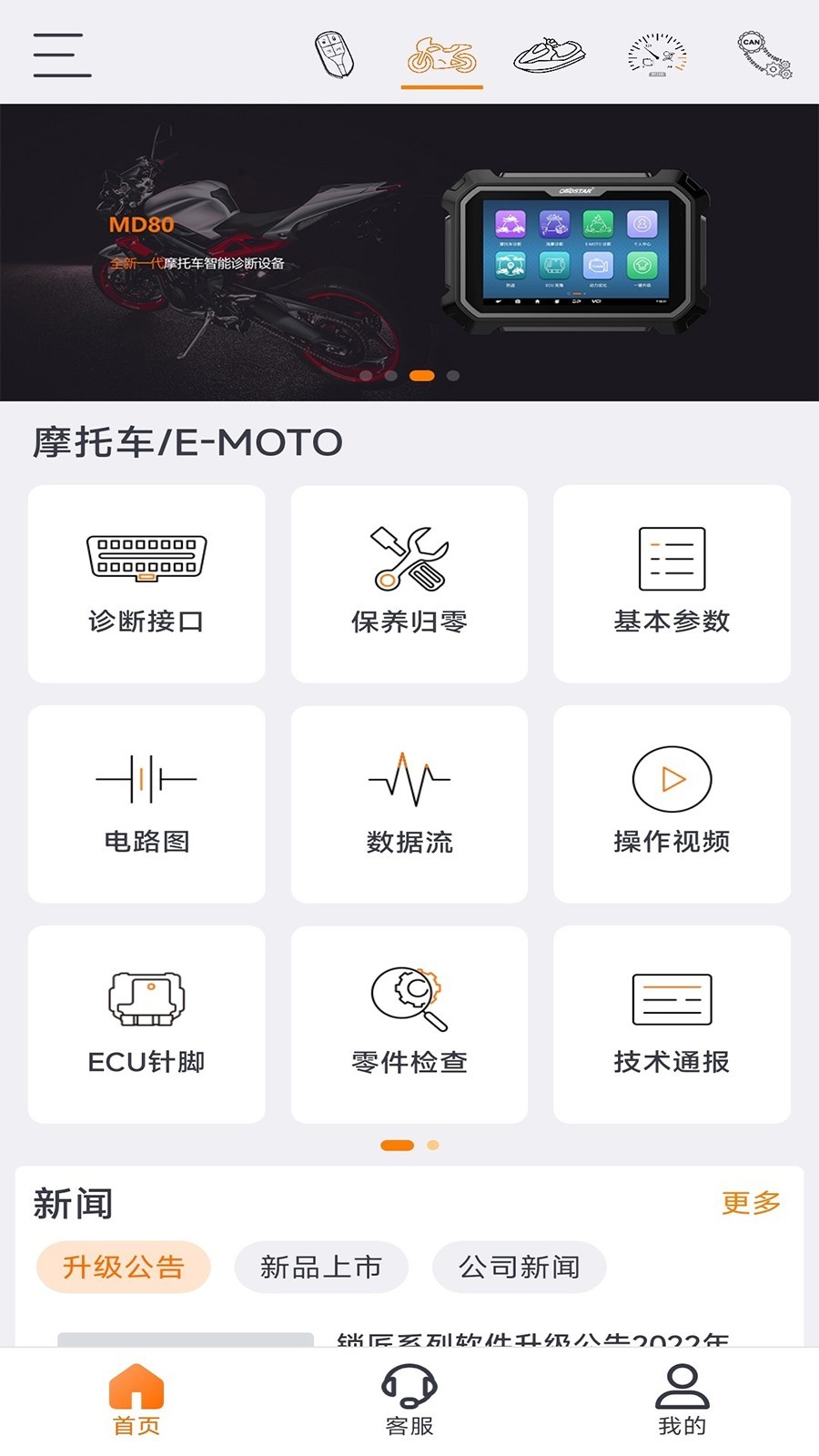Switch to the CAN gear category
Image resolution: width=819 pixels, height=1456 pixels.
click(763, 54)
